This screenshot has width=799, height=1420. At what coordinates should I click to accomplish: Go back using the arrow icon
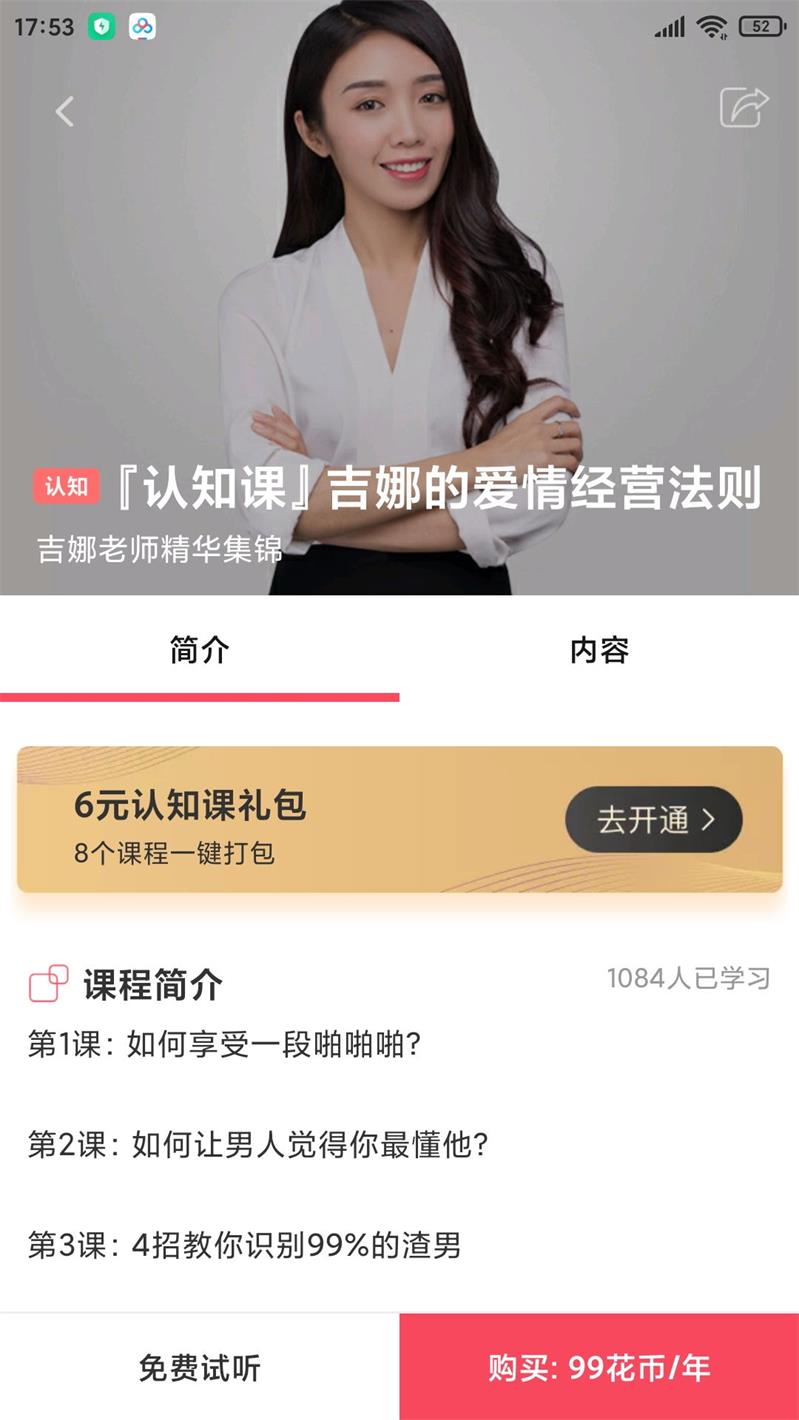pos(65,111)
